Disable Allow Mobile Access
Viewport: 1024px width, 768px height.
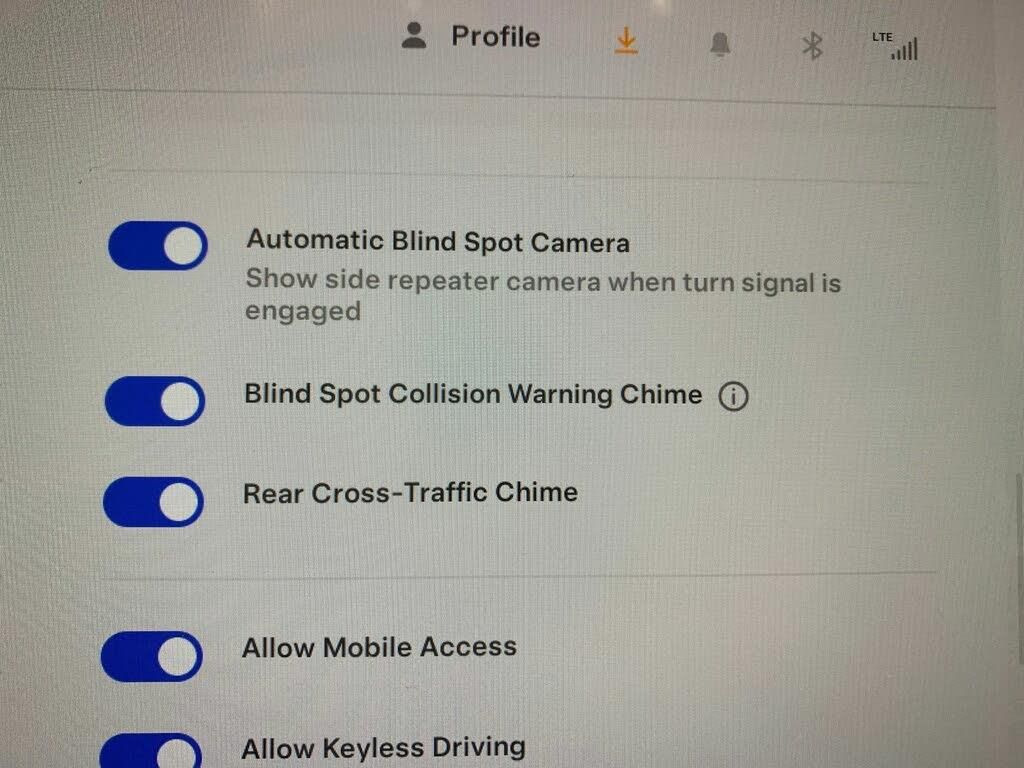tap(152, 657)
